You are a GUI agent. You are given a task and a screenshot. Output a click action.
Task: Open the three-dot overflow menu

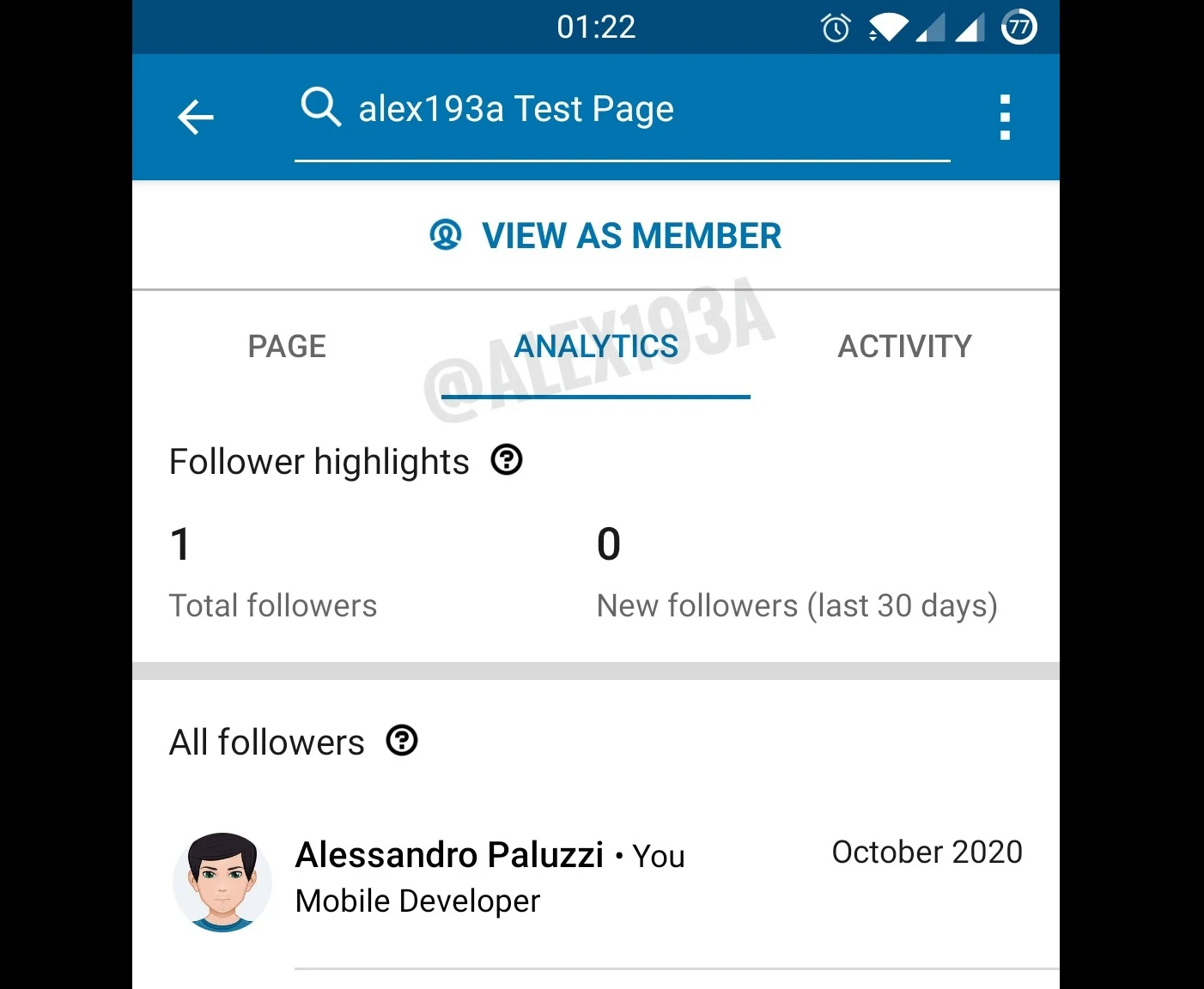(1005, 118)
